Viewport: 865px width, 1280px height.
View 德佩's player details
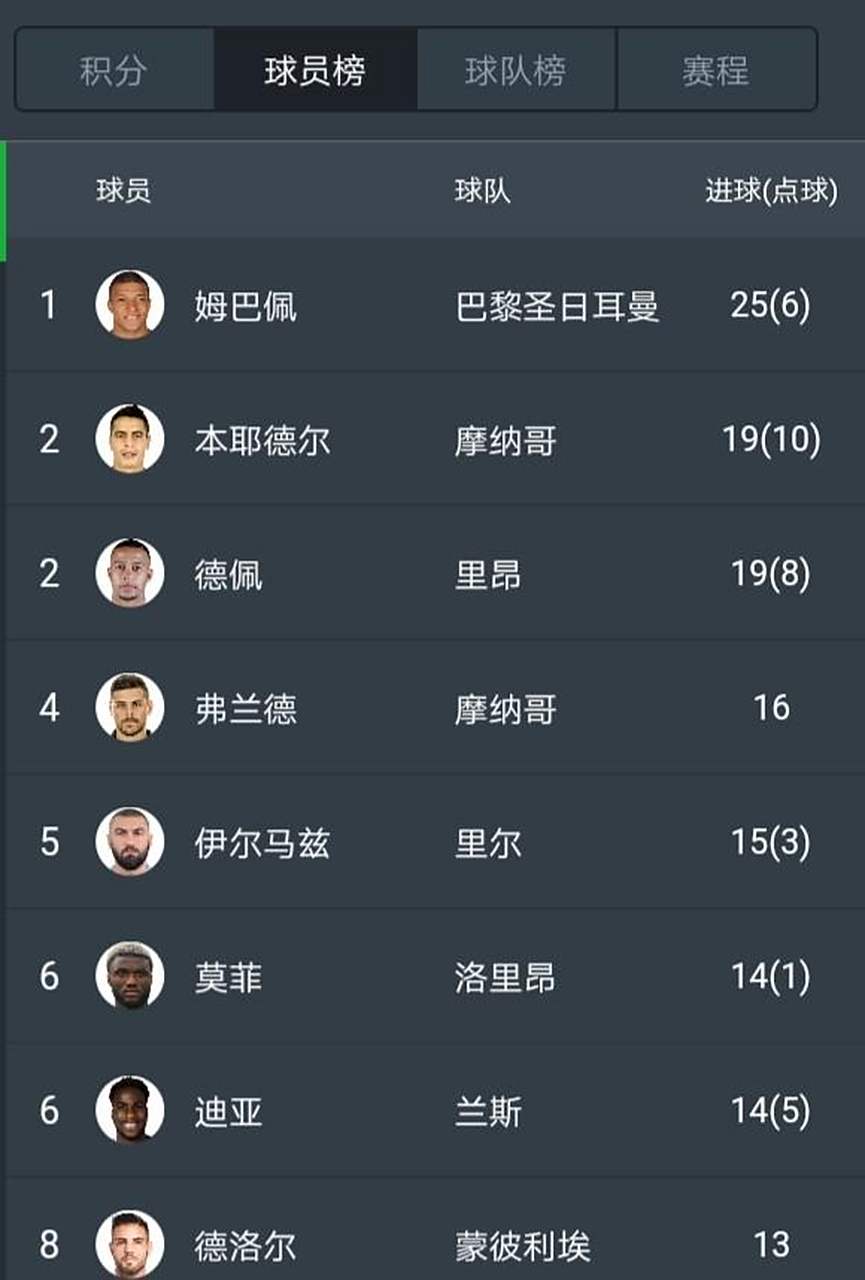(229, 574)
